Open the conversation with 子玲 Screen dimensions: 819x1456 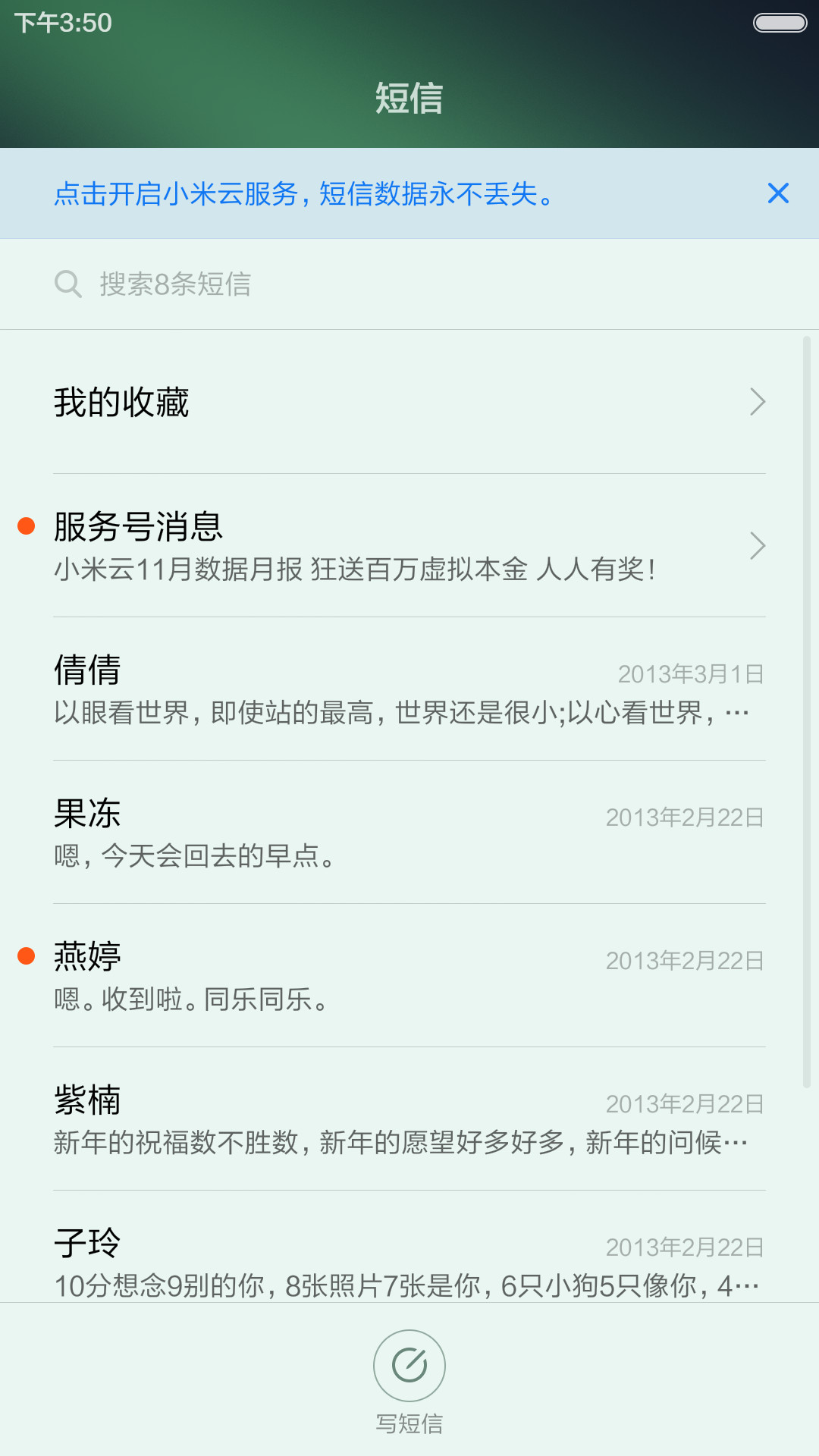[x=409, y=1247]
